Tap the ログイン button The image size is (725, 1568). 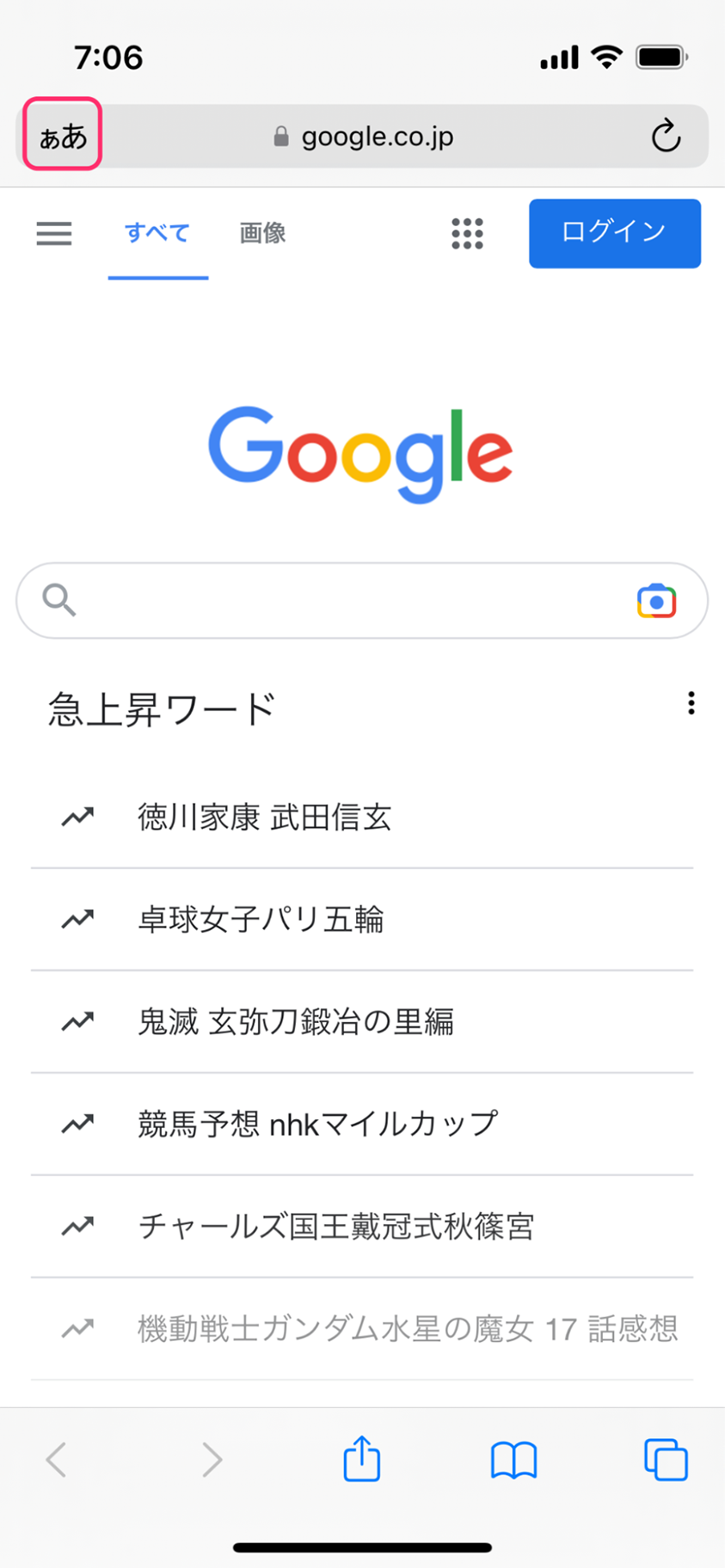(614, 233)
